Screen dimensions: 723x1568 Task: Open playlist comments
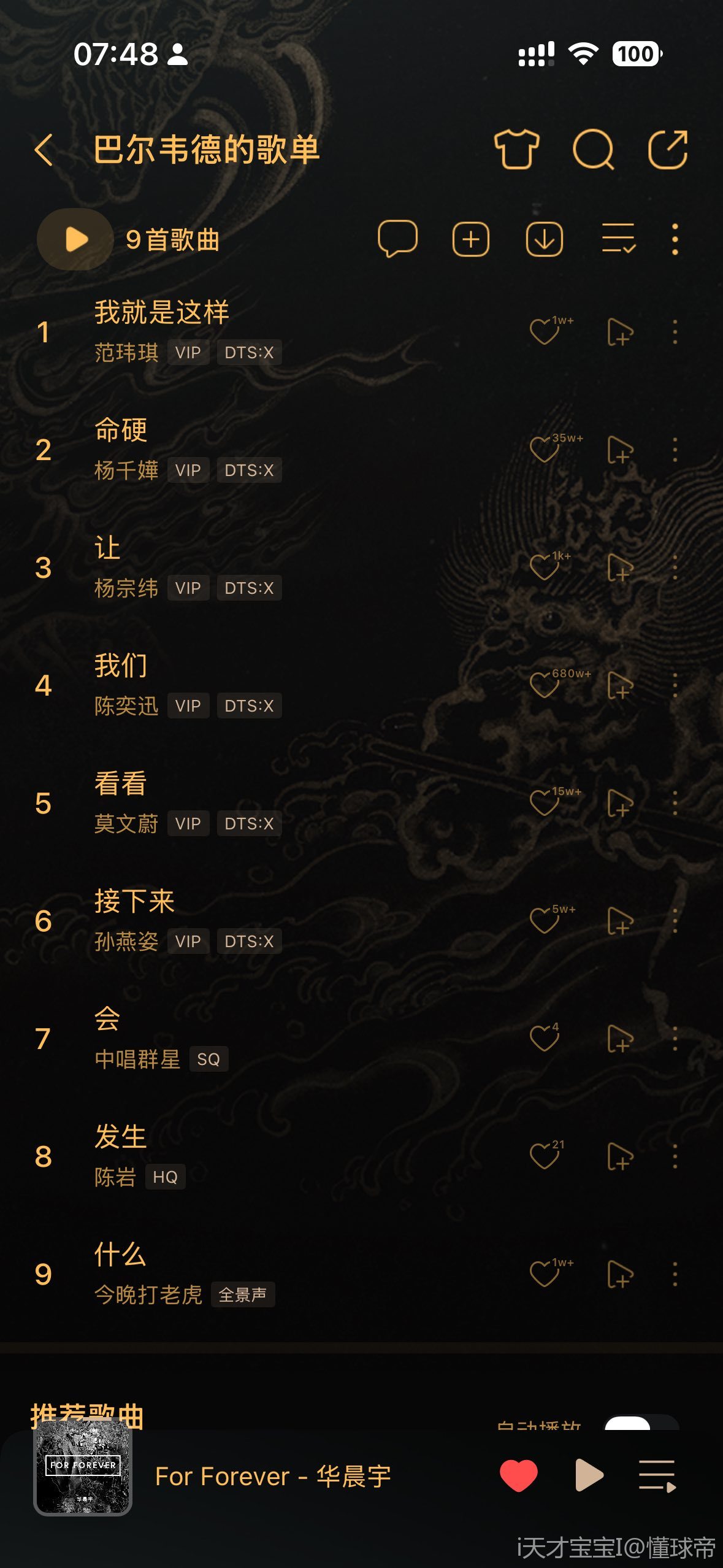tap(397, 239)
